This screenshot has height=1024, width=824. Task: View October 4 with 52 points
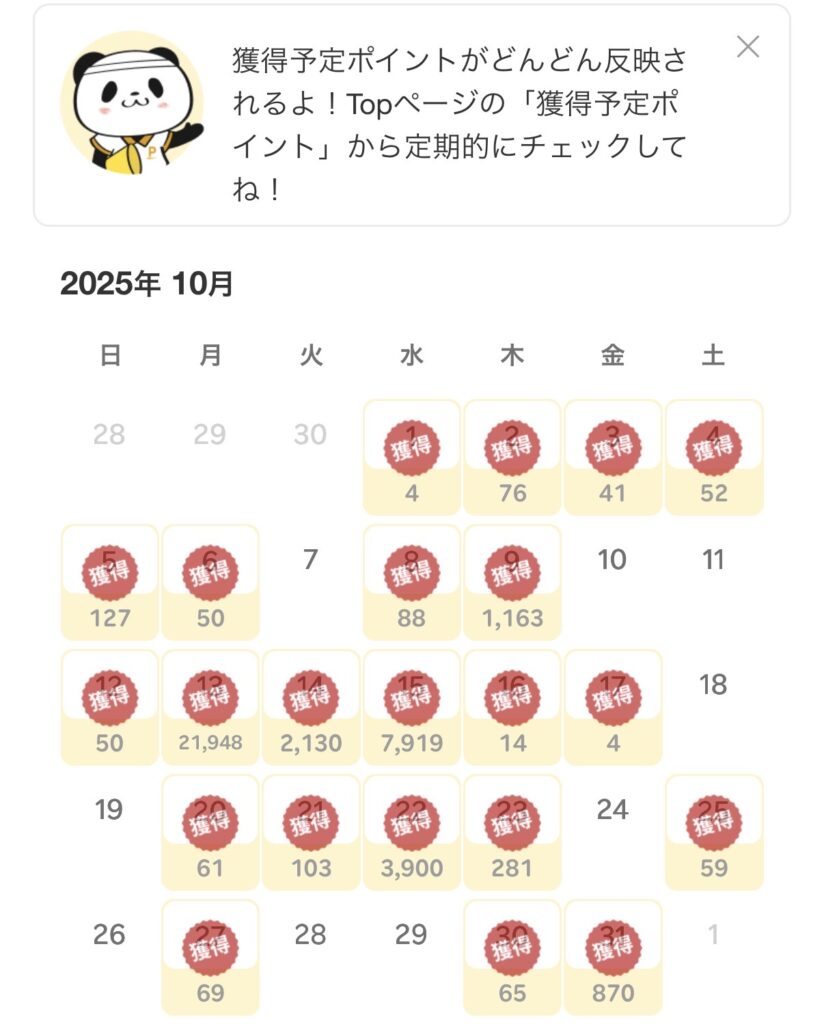click(714, 457)
